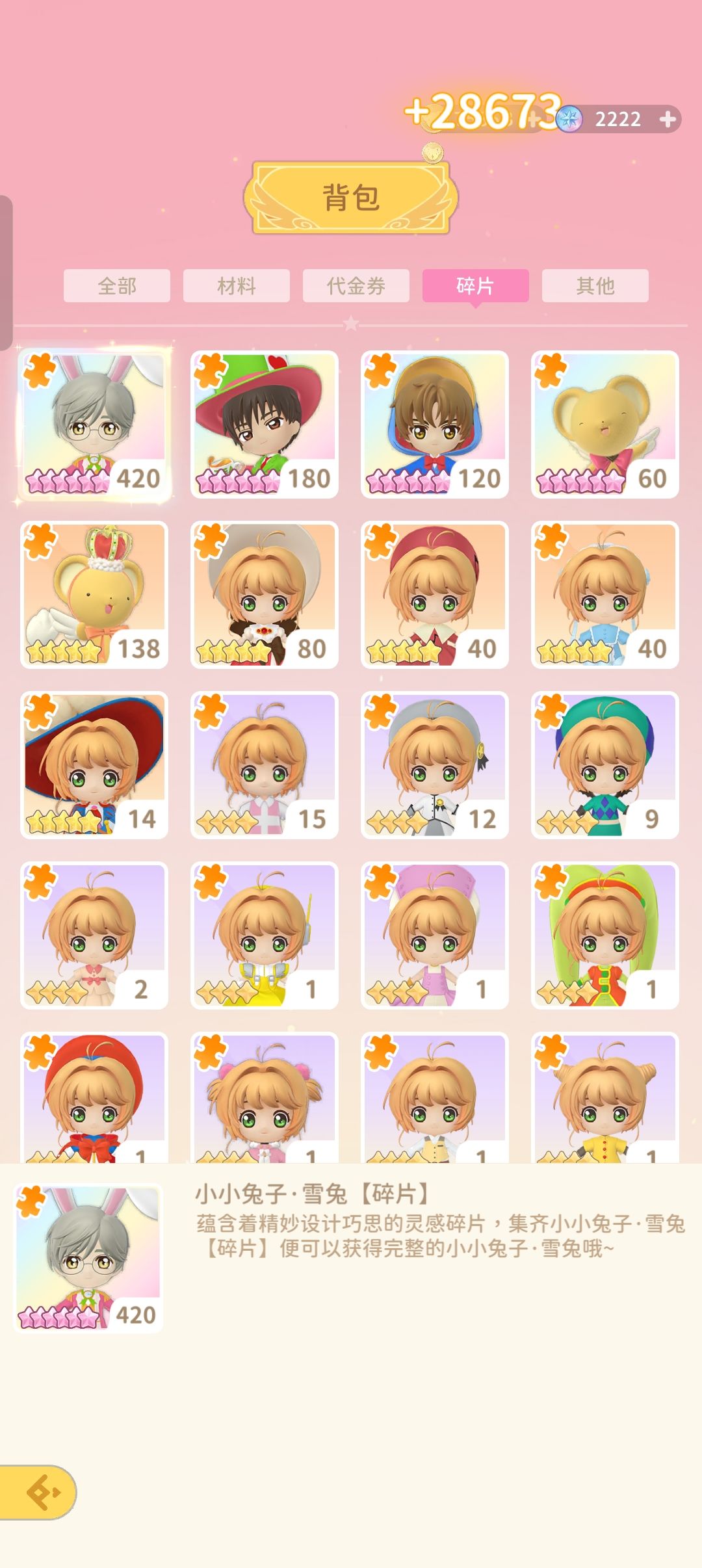Viewport: 702px width, 1568px height.
Task: Open the 代金券 tab
Action: coord(356,285)
